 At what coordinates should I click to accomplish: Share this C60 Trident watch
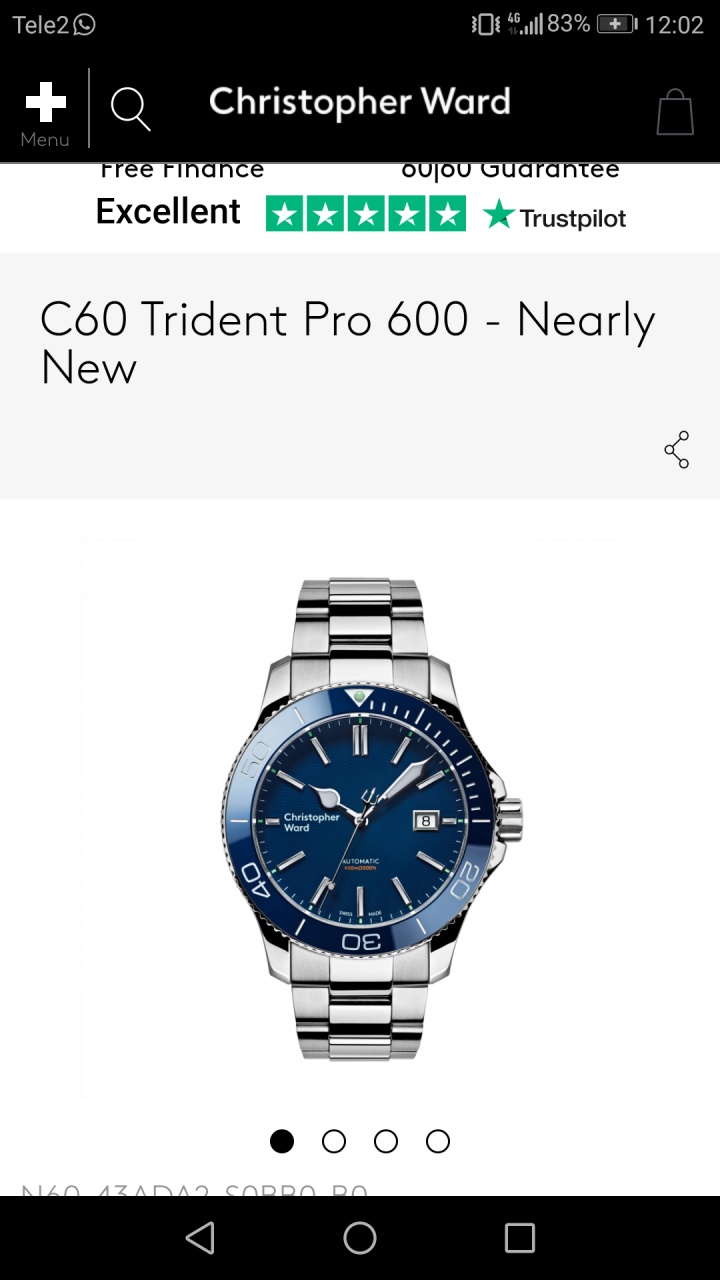tap(677, 450)
